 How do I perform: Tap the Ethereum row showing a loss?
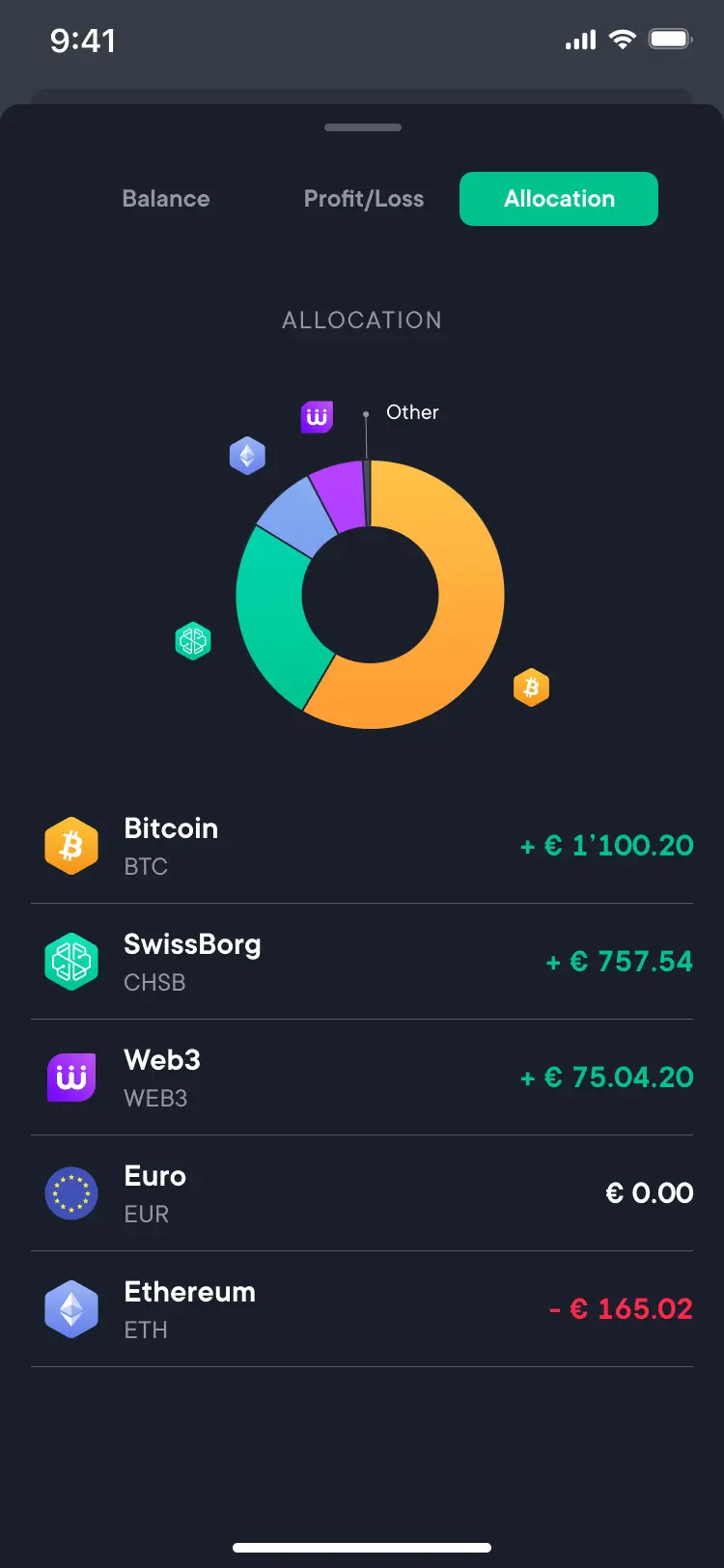[362, 1309]
